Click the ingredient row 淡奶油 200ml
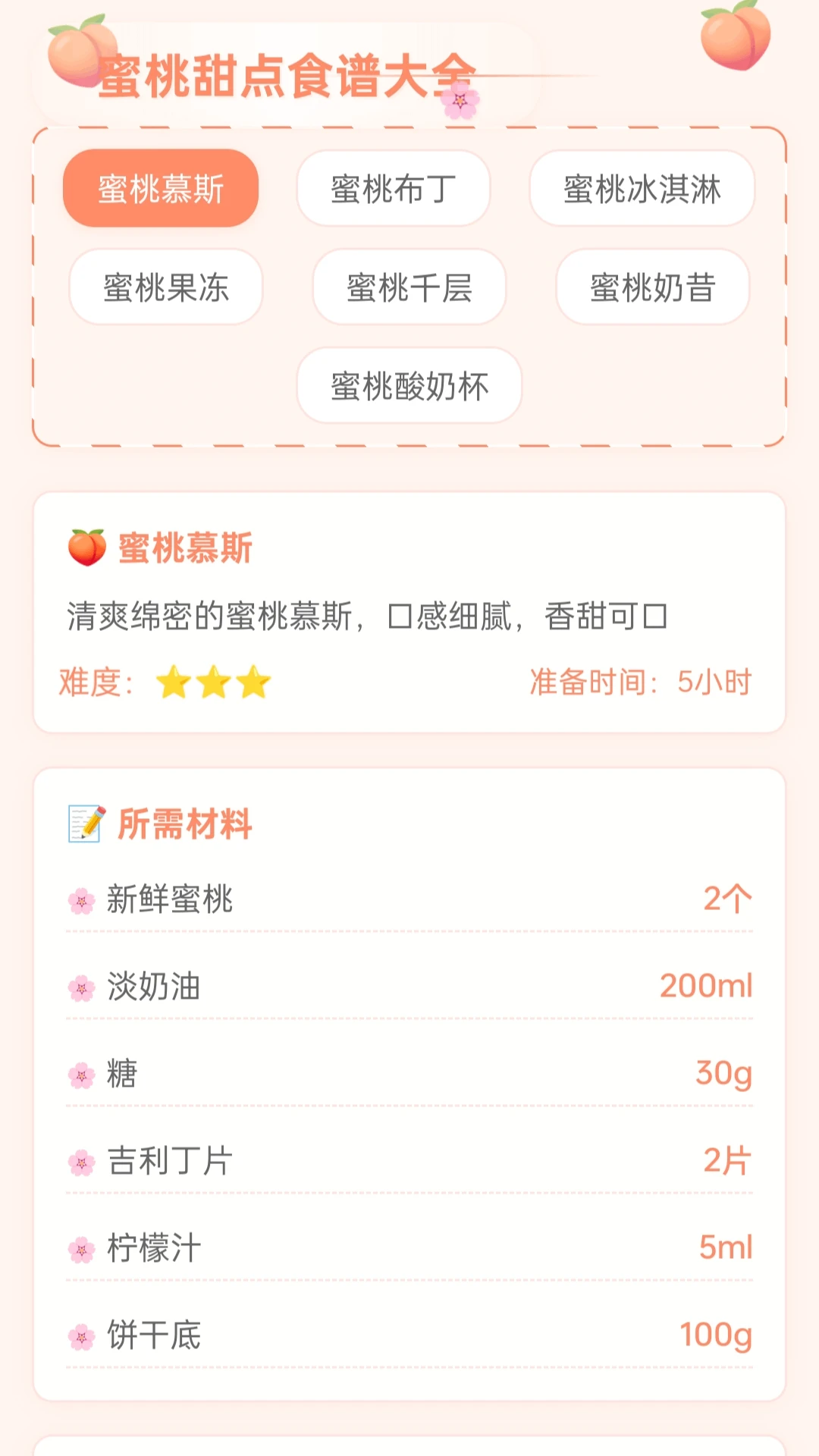Image resolution: width=819 pixels, height=1456 pixels. point(409,986)
